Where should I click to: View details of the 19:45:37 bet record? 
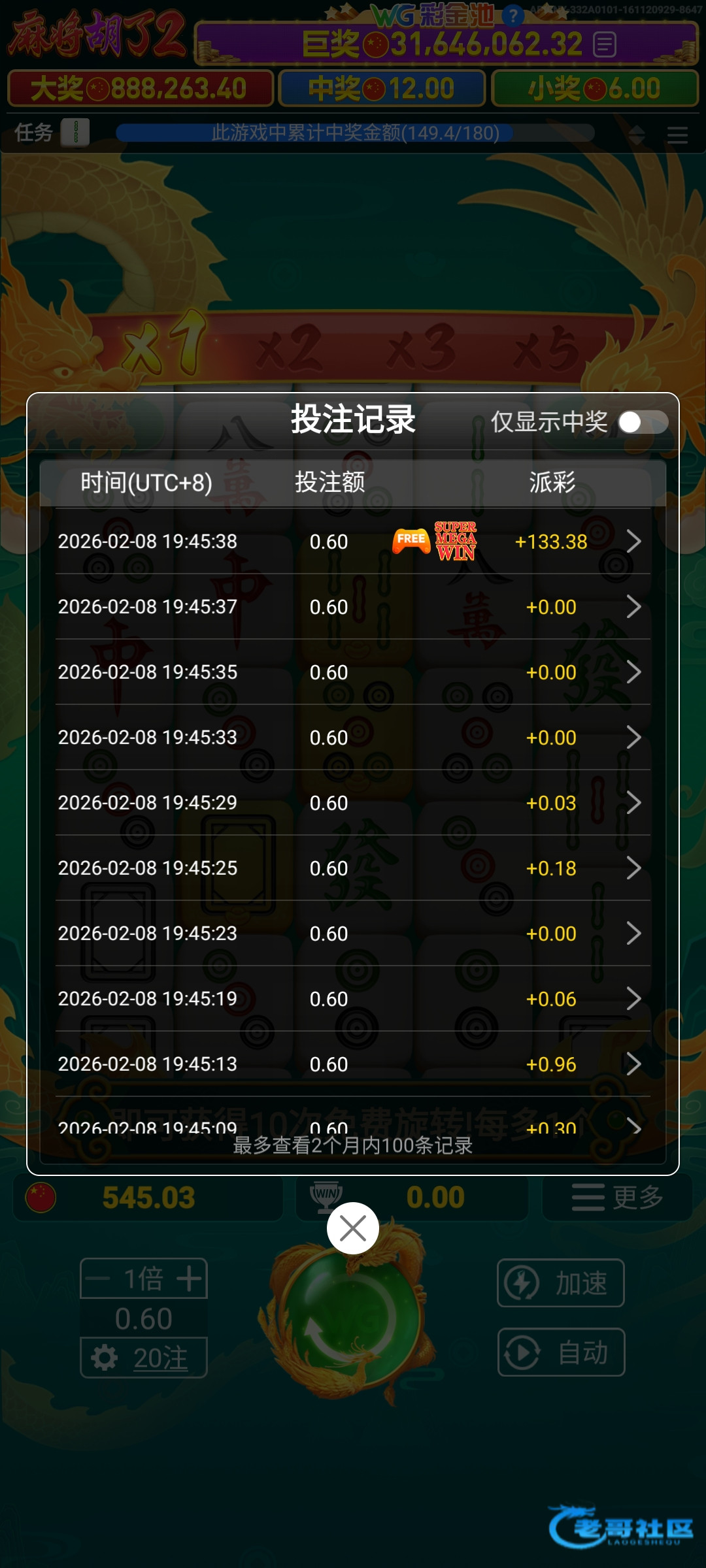click(633, 607)
